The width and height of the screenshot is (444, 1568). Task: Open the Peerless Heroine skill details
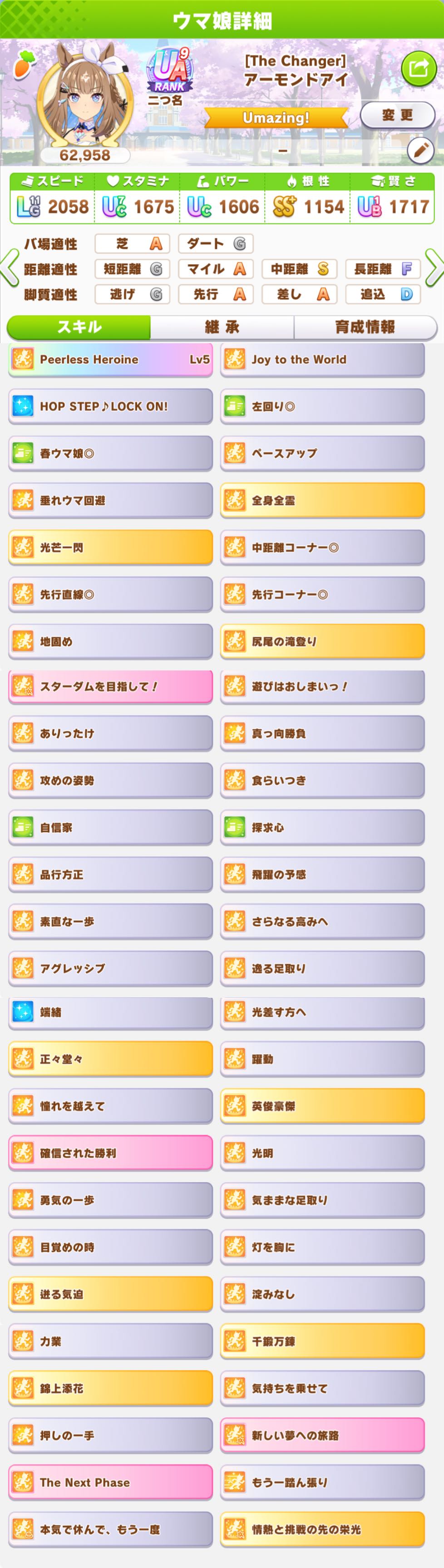[x=110, y=359]
